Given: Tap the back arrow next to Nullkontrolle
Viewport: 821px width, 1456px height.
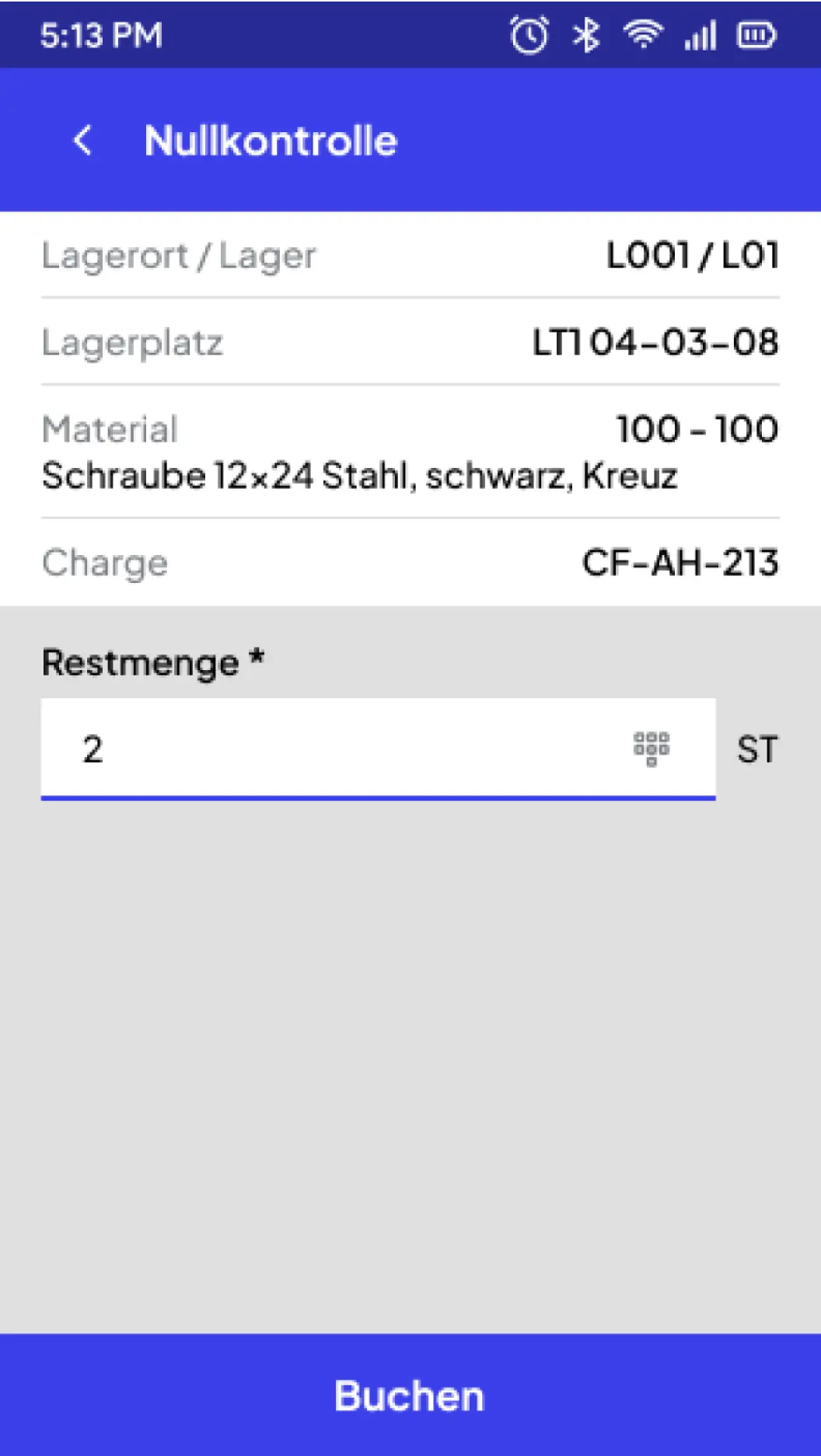Looking at the screenshot, I should click(x=82, y=141).
